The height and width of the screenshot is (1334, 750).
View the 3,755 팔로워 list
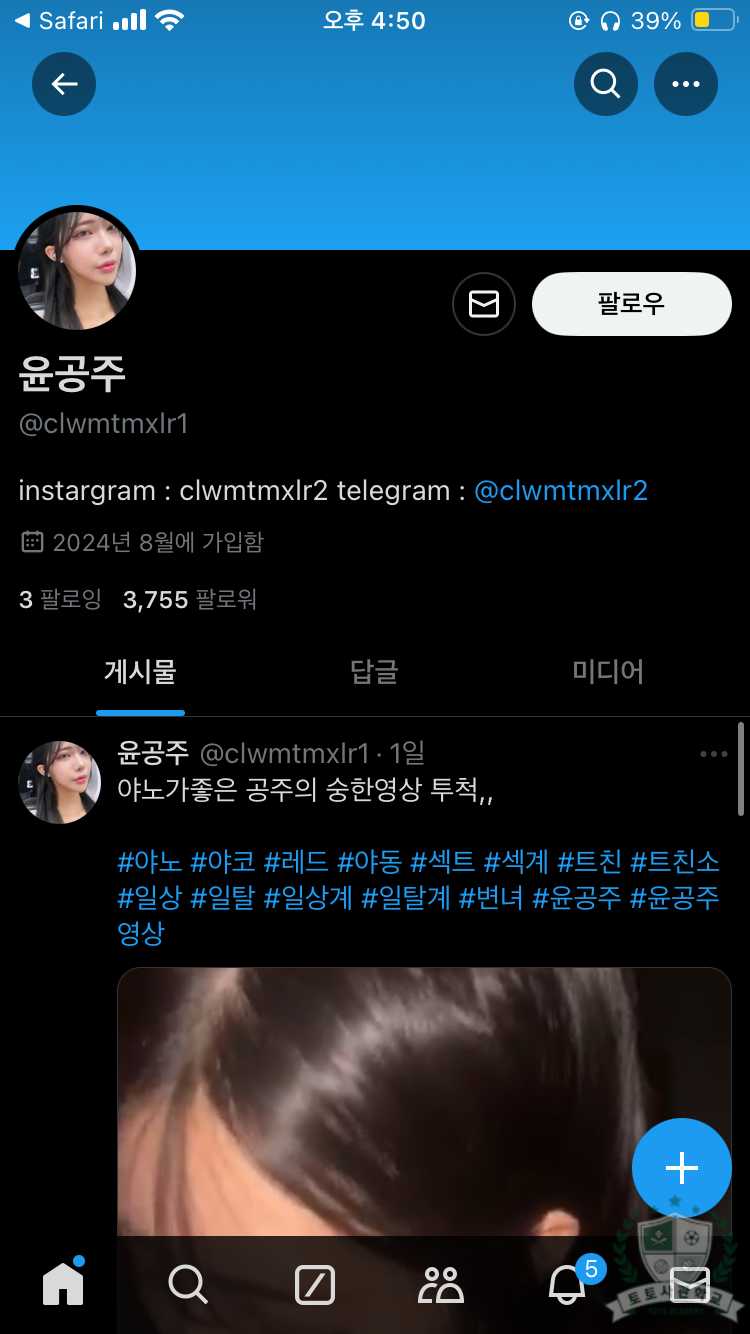pyautogui.click(x=189, y=600)
